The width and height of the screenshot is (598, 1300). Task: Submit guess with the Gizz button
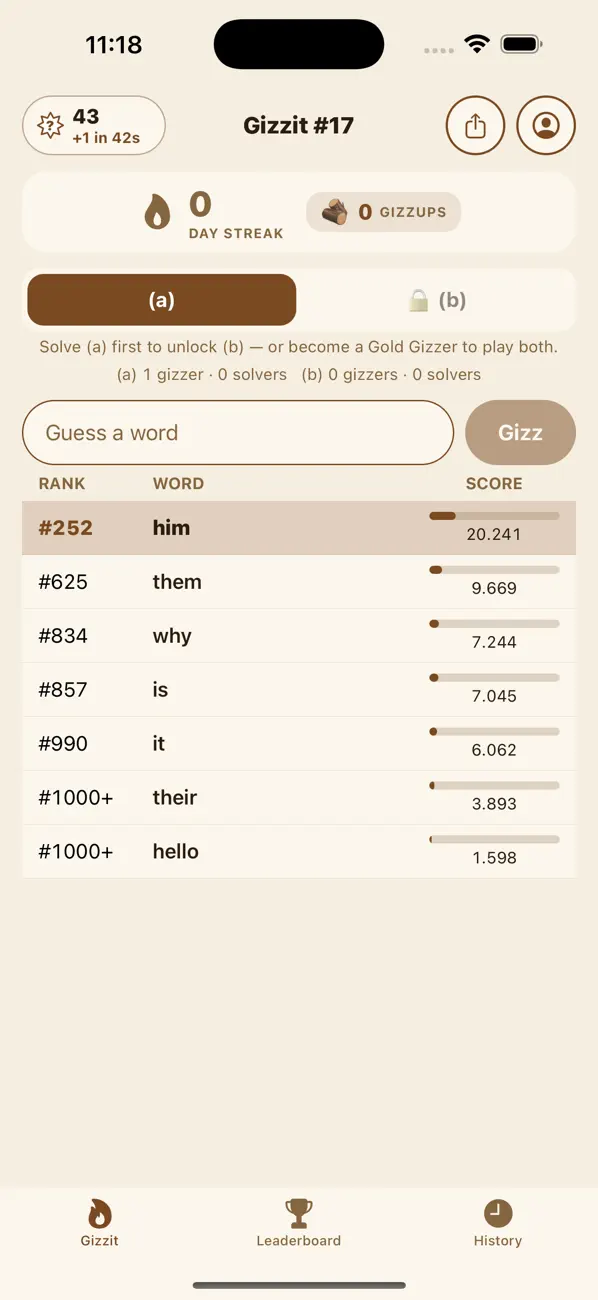click(x=521, y=433)
